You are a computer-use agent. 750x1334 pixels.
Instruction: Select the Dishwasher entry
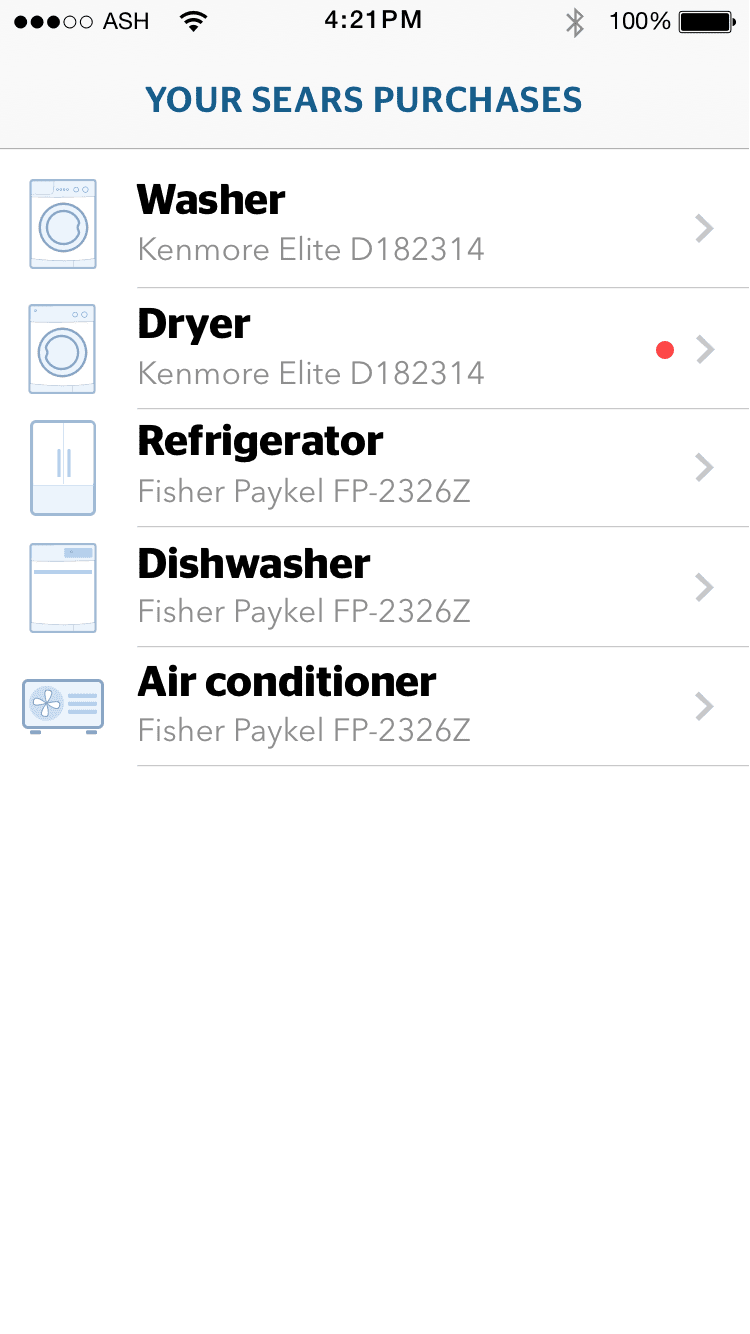pos(375,586)
